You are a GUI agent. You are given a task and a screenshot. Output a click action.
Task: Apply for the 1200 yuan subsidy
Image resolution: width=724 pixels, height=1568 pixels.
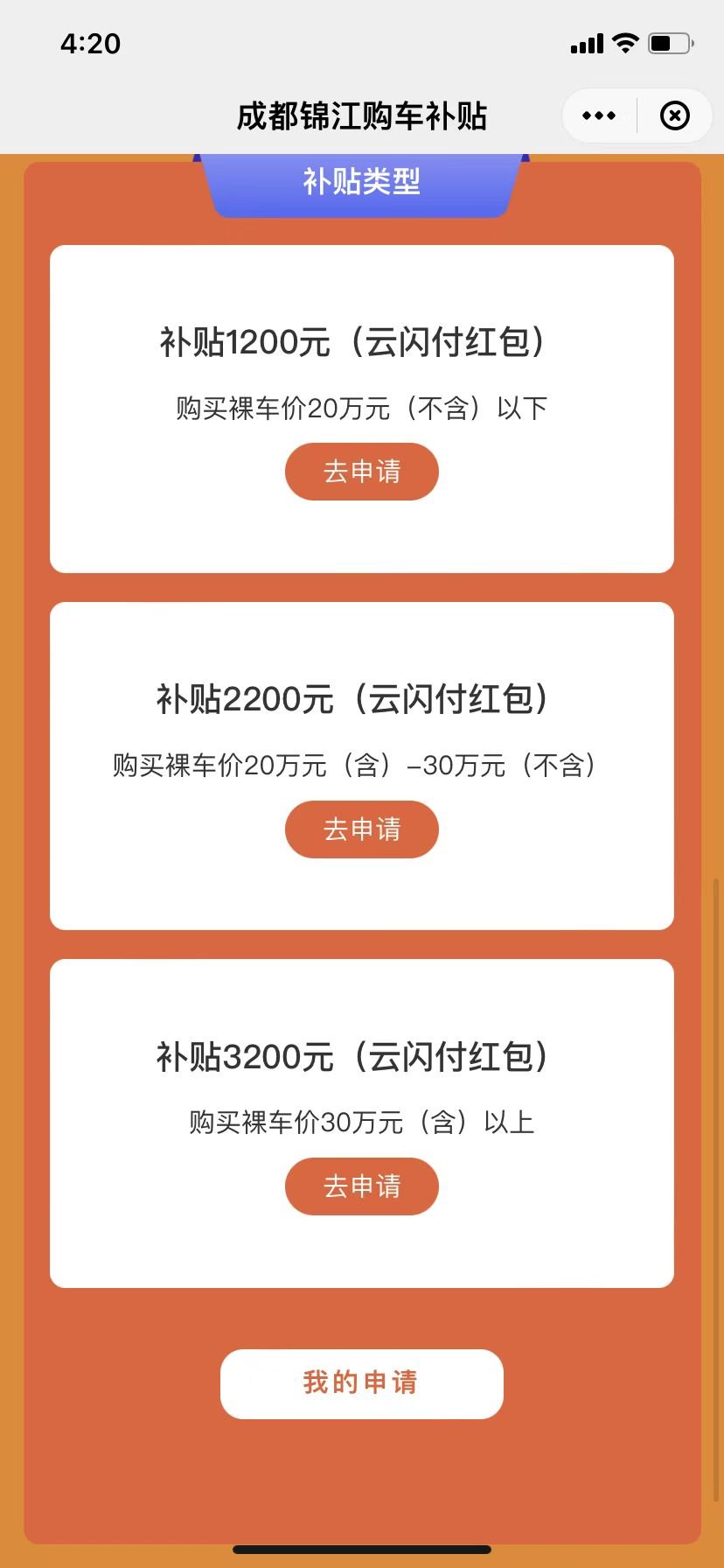tap(362, 472)
